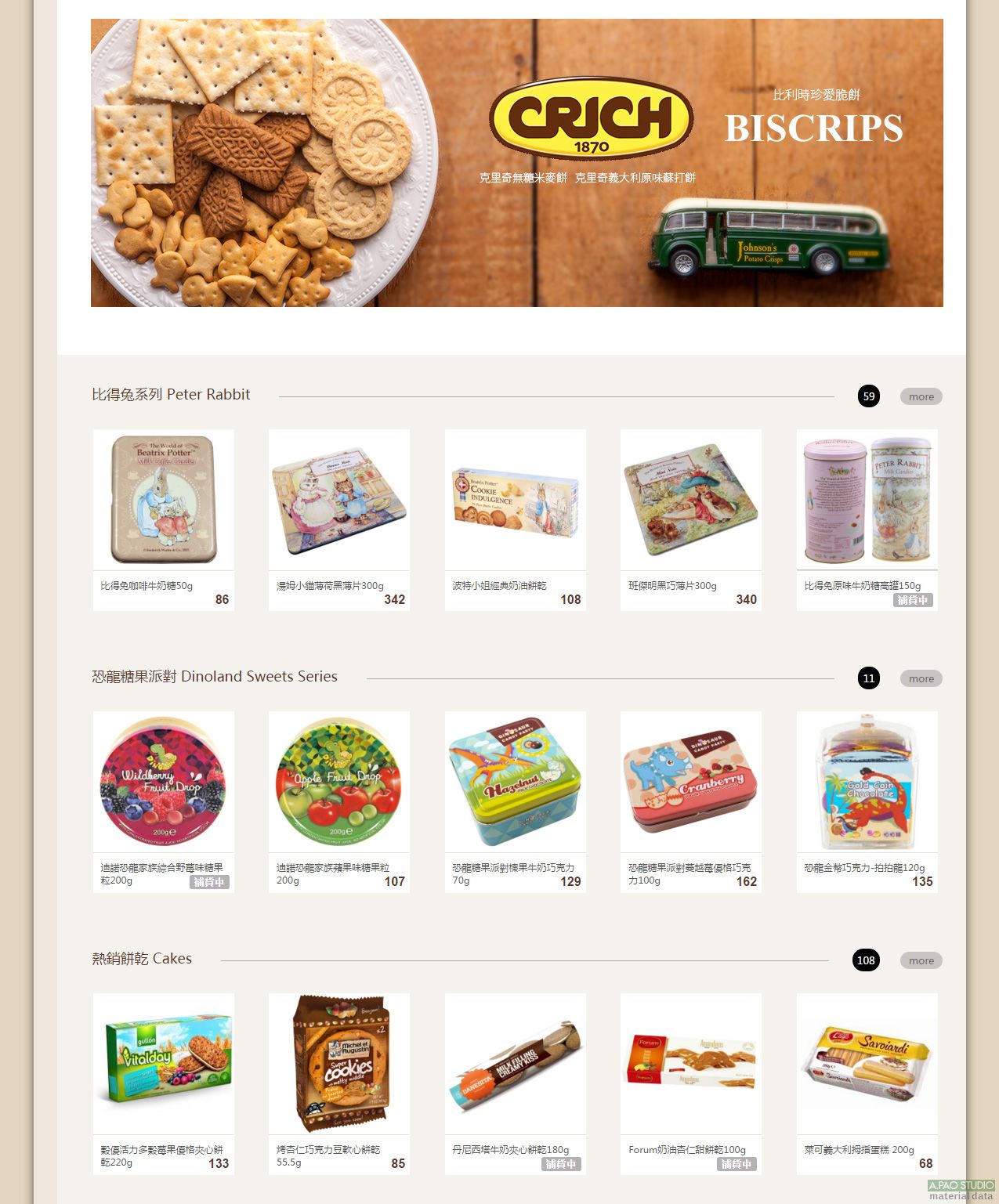Open 比得兔原味牛奶糖高罐150g product
This screenshot has height=1204, width=999.
coord(867,500)
